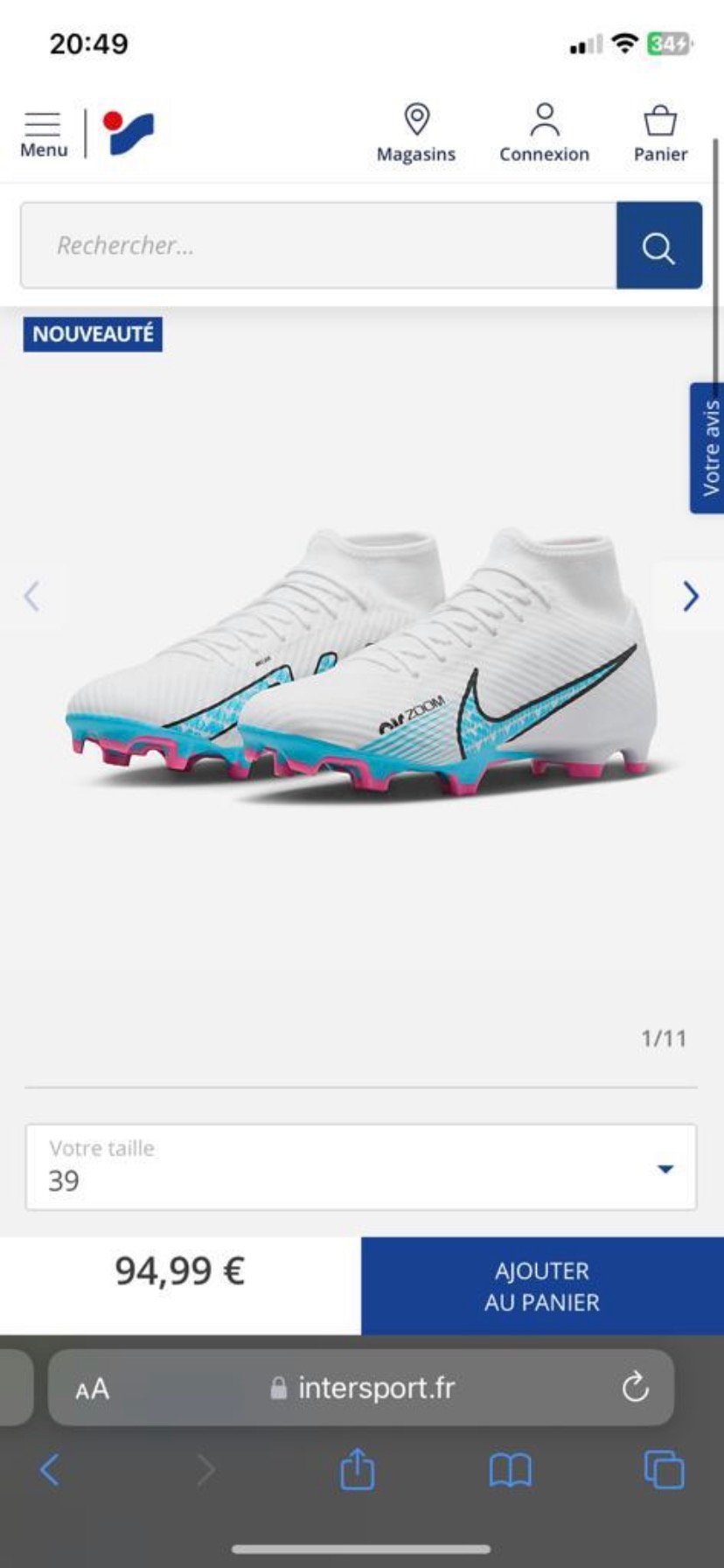Show next product image
724x1568 pixels.
click(690, 596)
